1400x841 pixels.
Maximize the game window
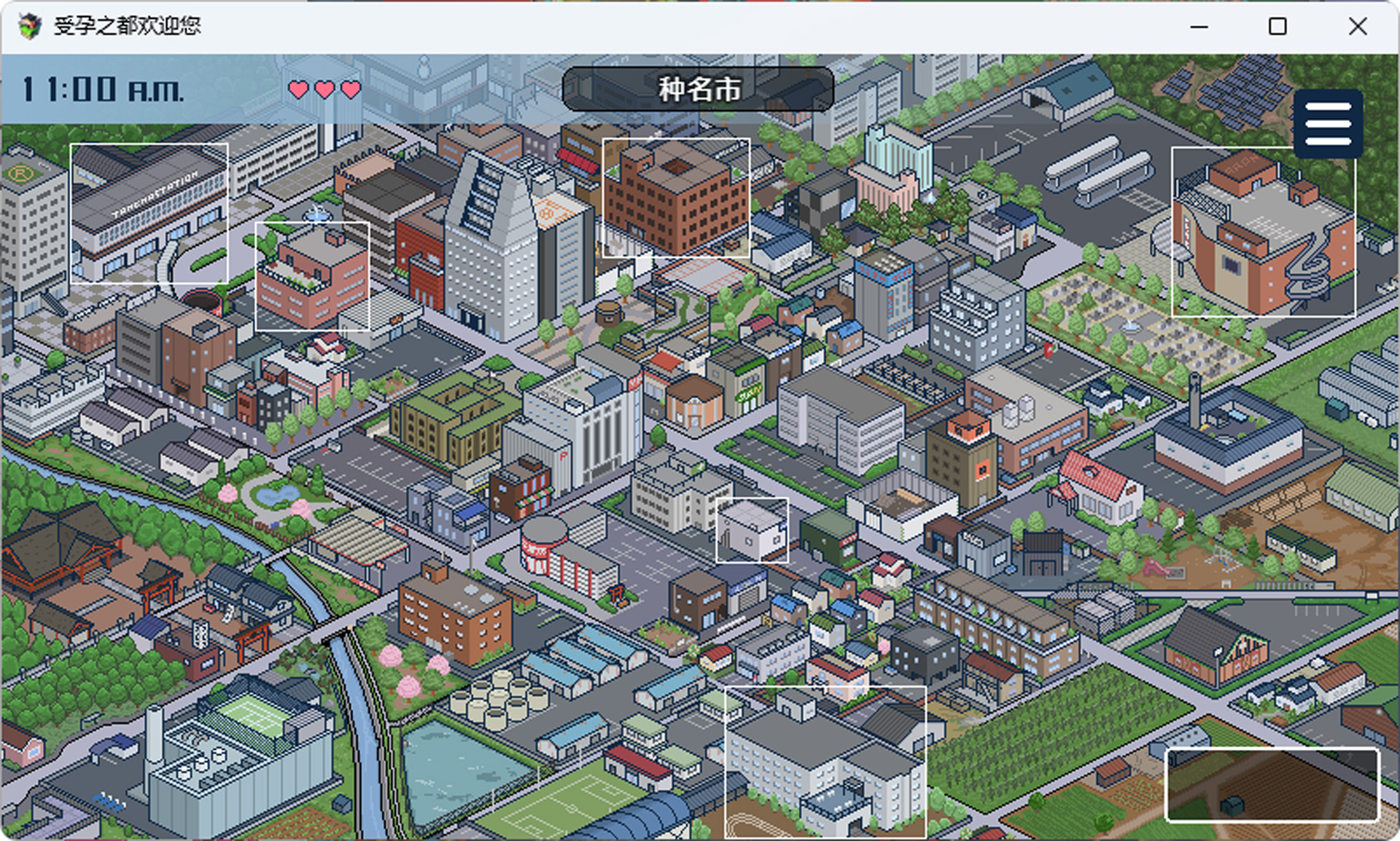point(1277,27)
